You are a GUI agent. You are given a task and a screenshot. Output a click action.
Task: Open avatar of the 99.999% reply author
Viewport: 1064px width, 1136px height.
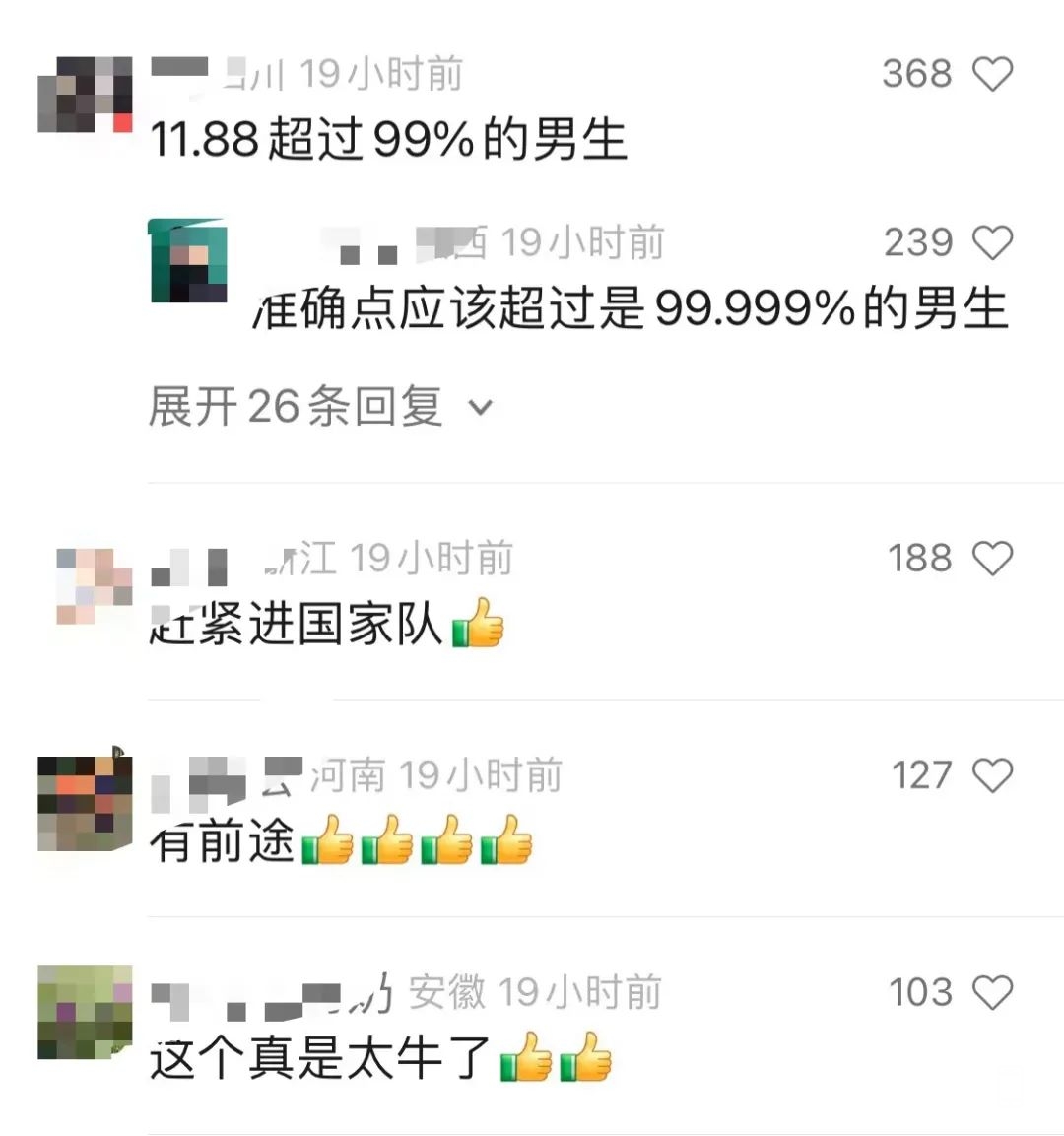coord(188,261)
